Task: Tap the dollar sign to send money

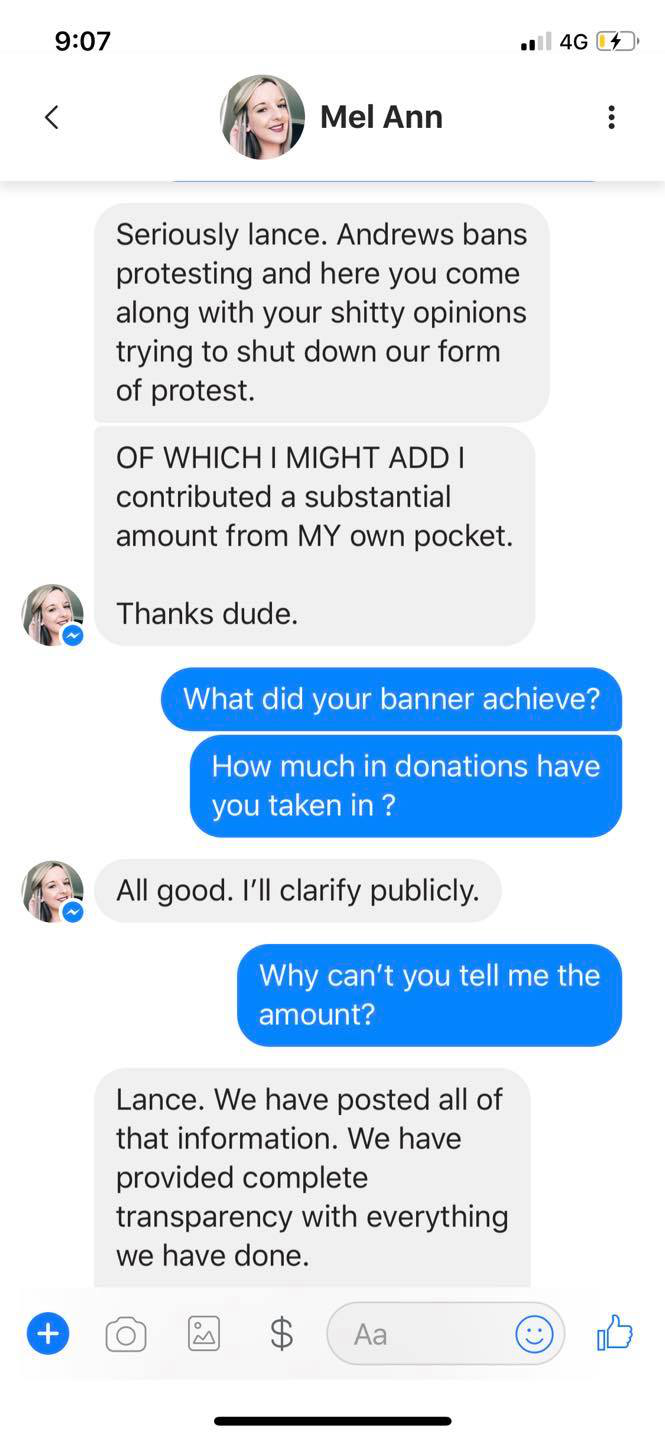Action: (x=282, y=1334)
